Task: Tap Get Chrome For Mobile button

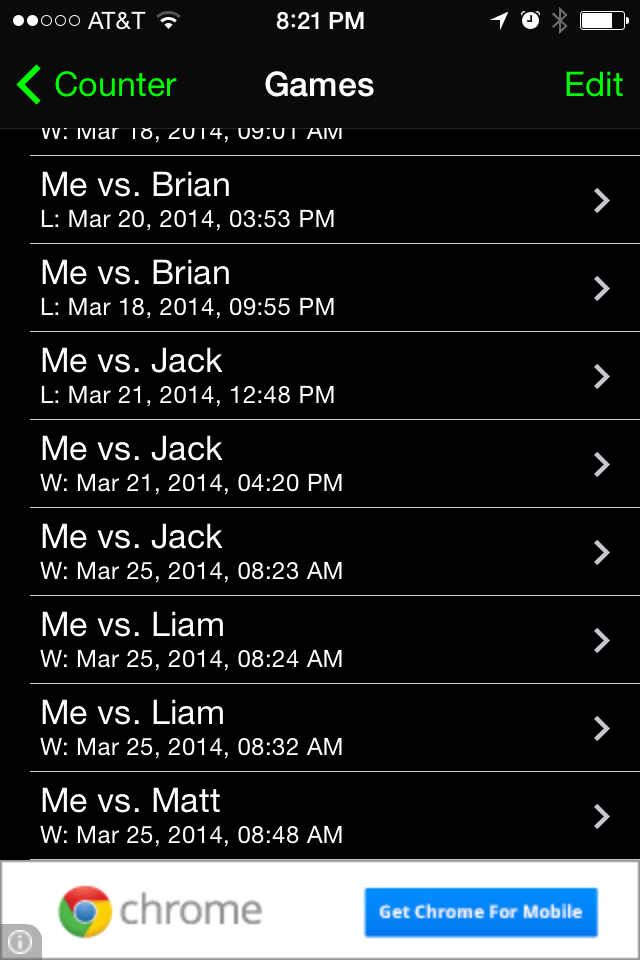Action: click(x=480, y=912)
